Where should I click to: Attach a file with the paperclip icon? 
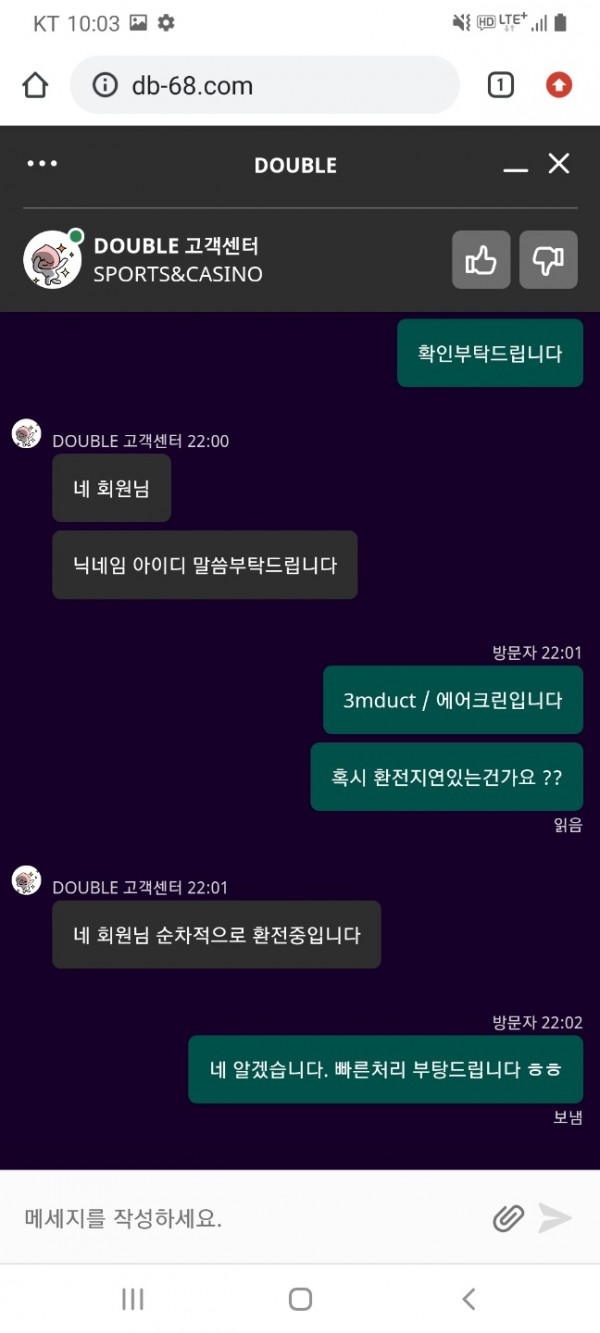(509, 1218)
